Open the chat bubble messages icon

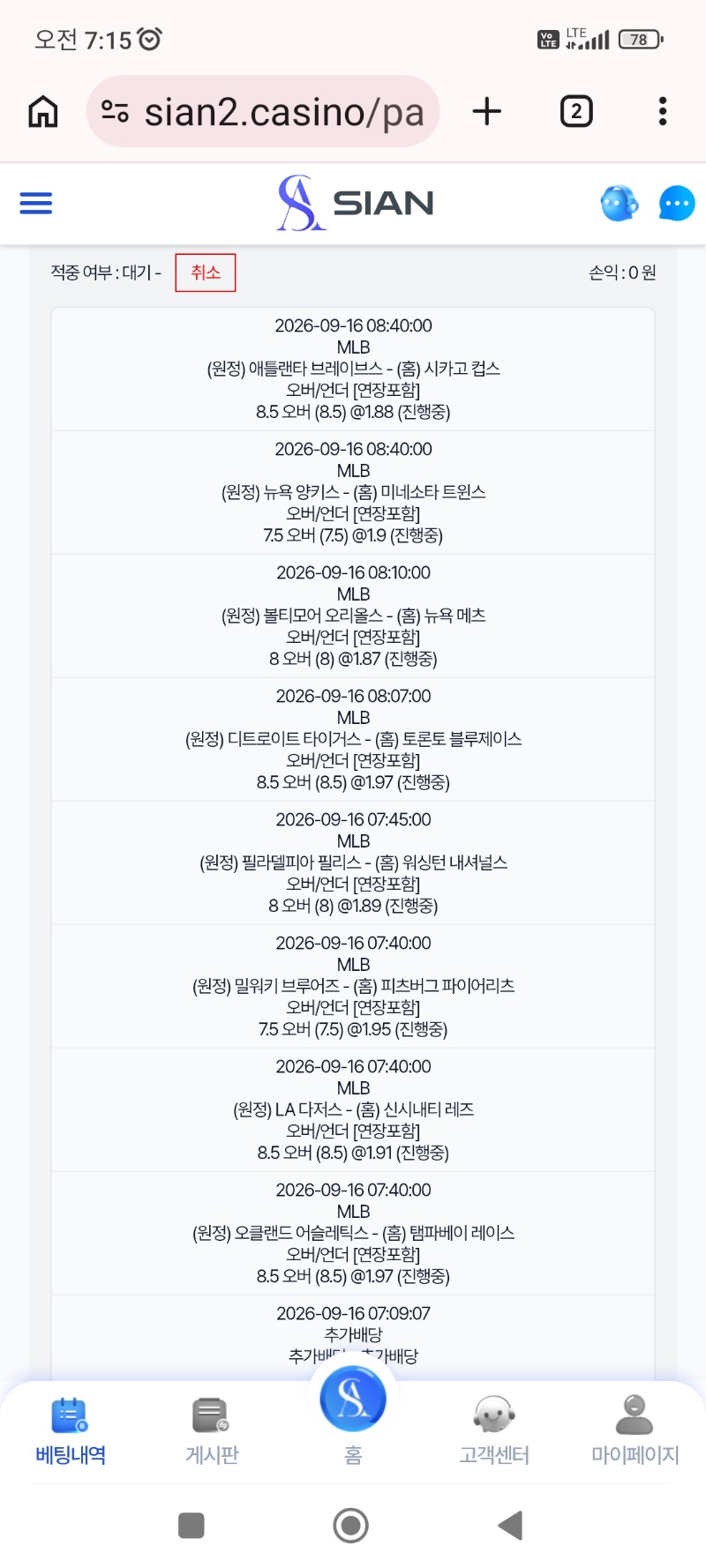tap(677, 204)
